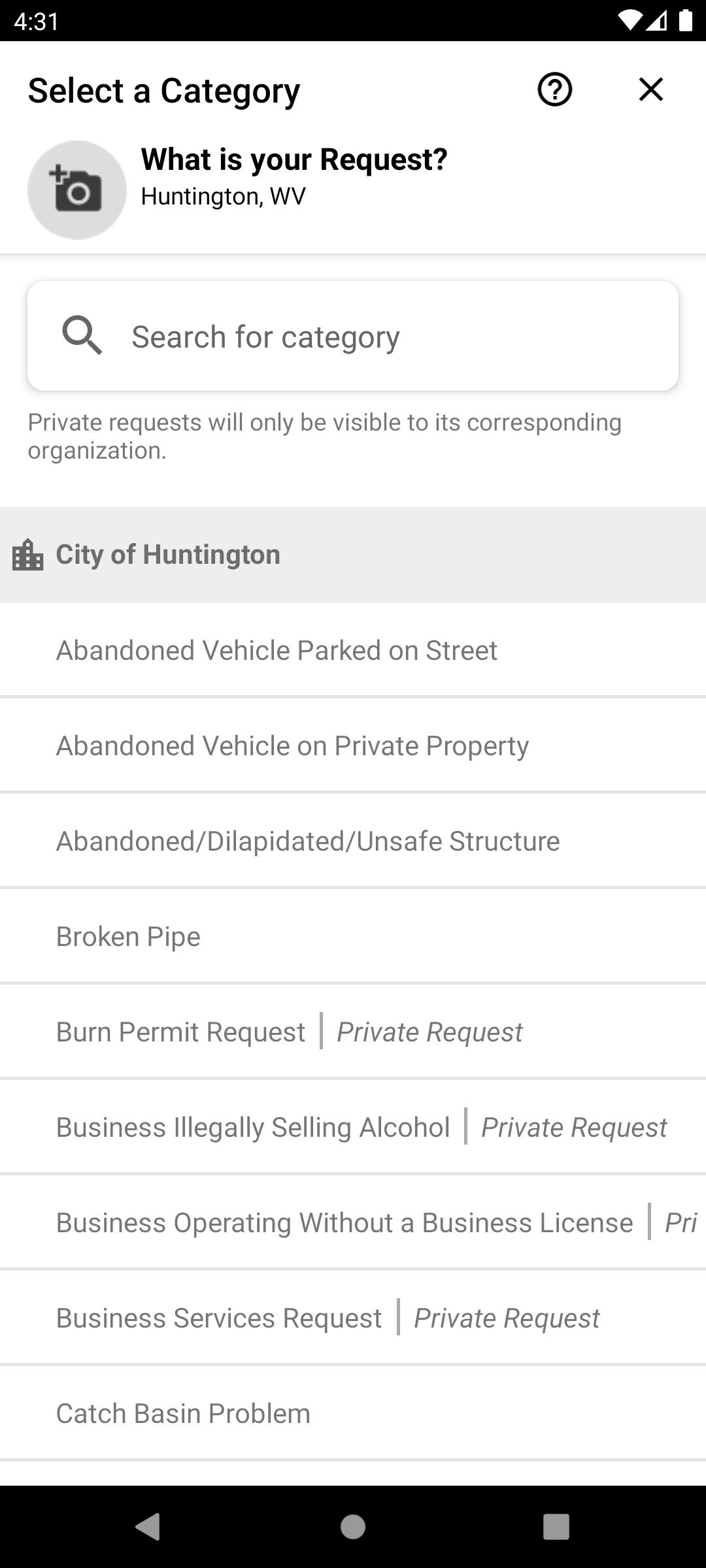Add a photo with the camera button

(x=77, y=190)
